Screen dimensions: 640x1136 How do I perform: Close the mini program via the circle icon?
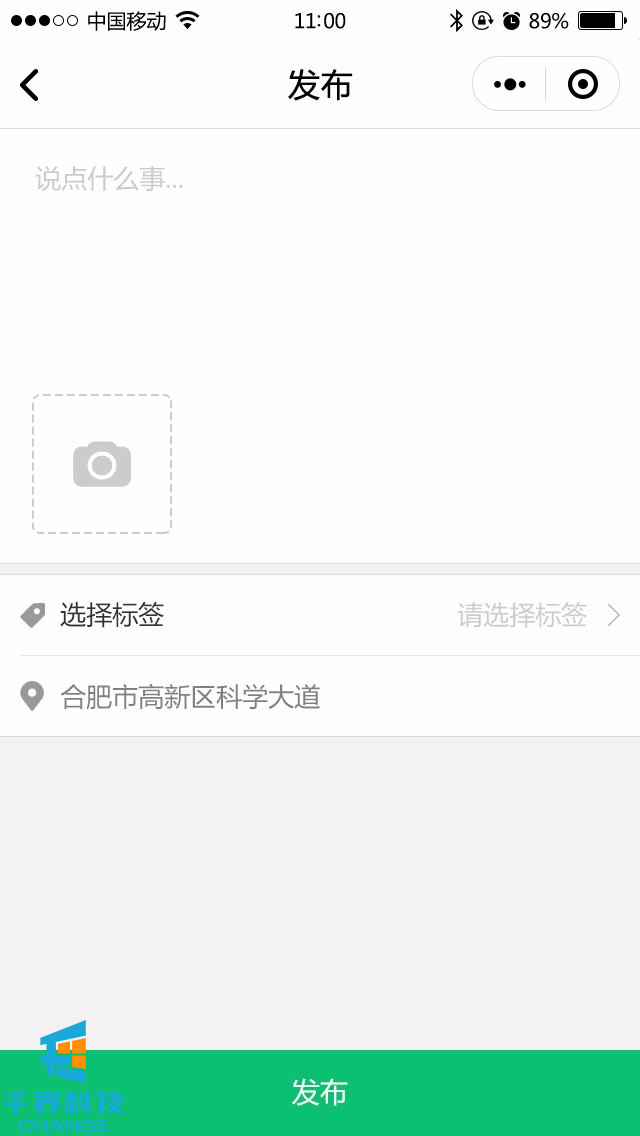582,84
